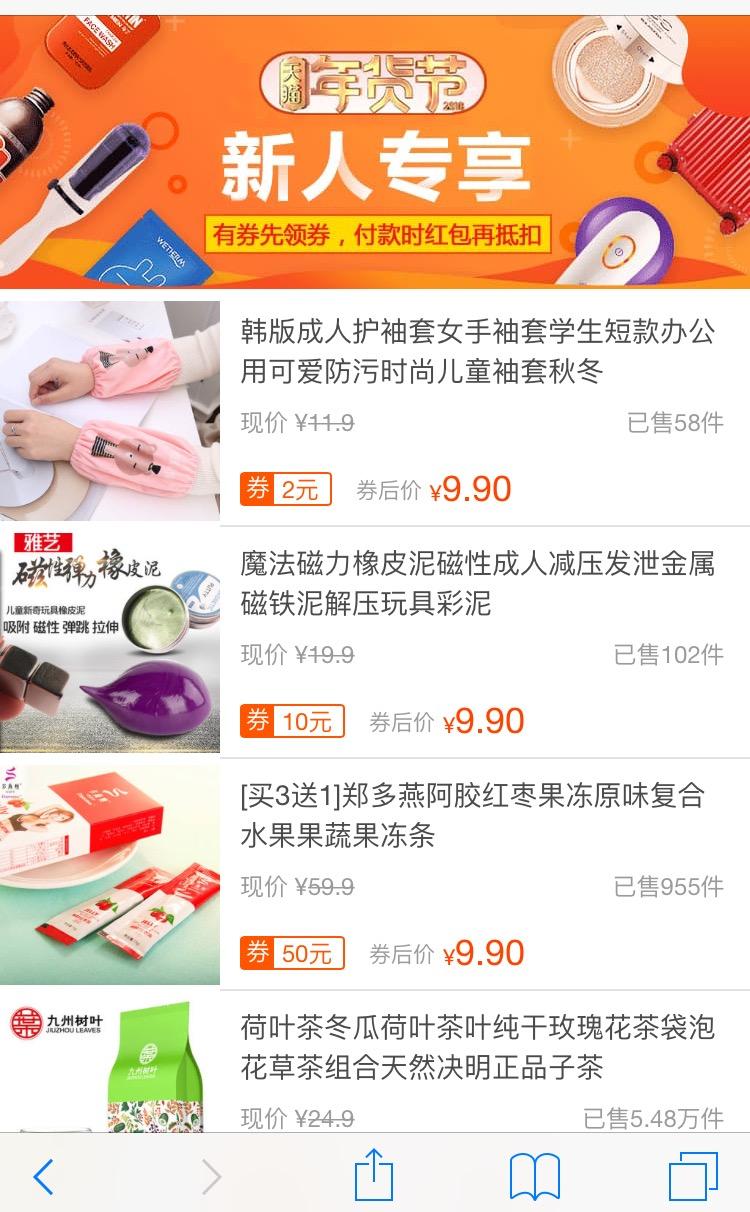Tap the 已售955件 sales count on jelly item
This screenshot has height=1212, width=750.
(668, 887)
